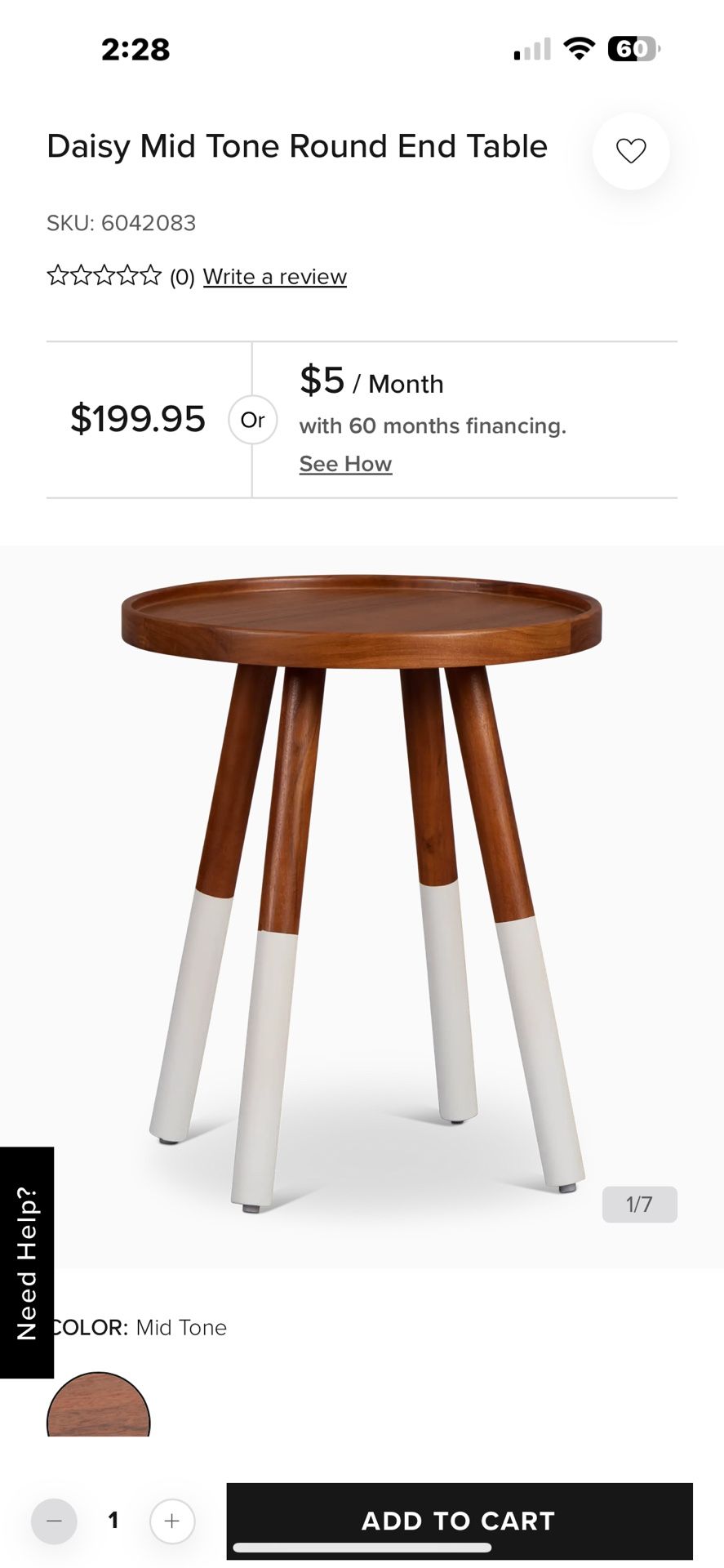This screenshot has width=724, height=1568.
Task: Tap the heart wishlist icon
Action: pyautogui.click(x=631, y=151)
